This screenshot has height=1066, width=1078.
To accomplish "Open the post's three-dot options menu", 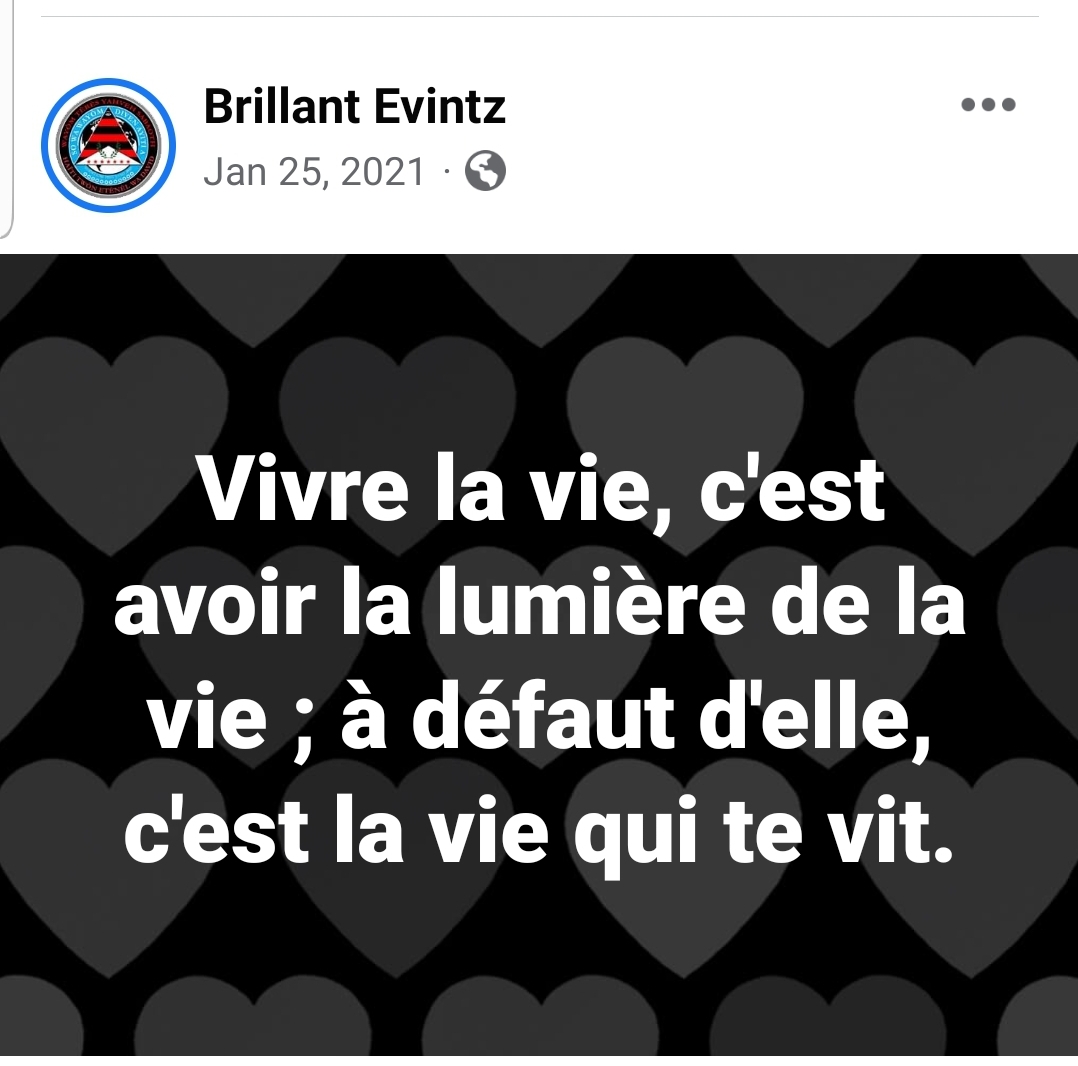I will (x=988, y=105).
